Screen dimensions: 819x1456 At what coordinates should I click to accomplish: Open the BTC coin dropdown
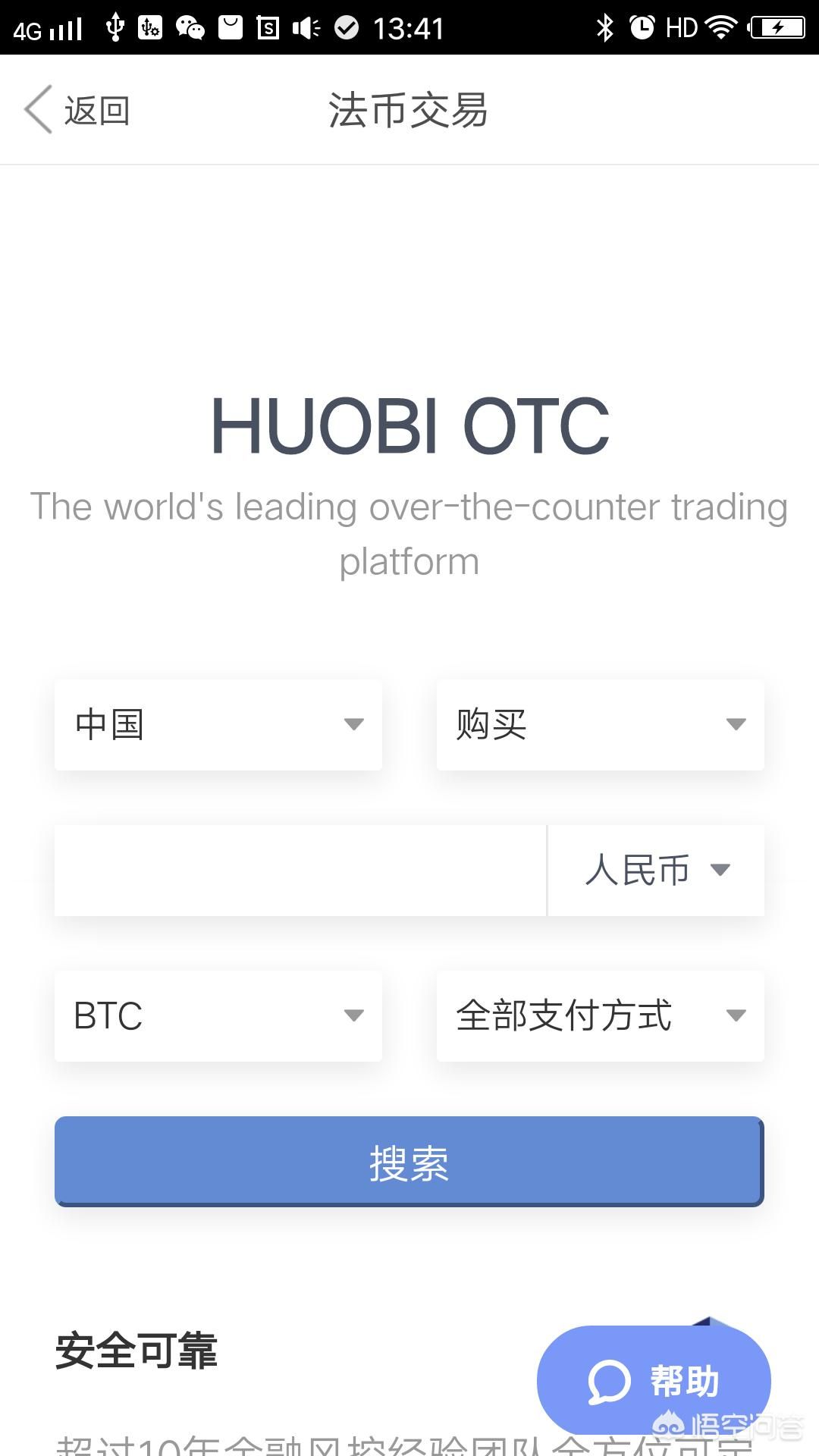pyautogui.click(x=218, y=1016)
